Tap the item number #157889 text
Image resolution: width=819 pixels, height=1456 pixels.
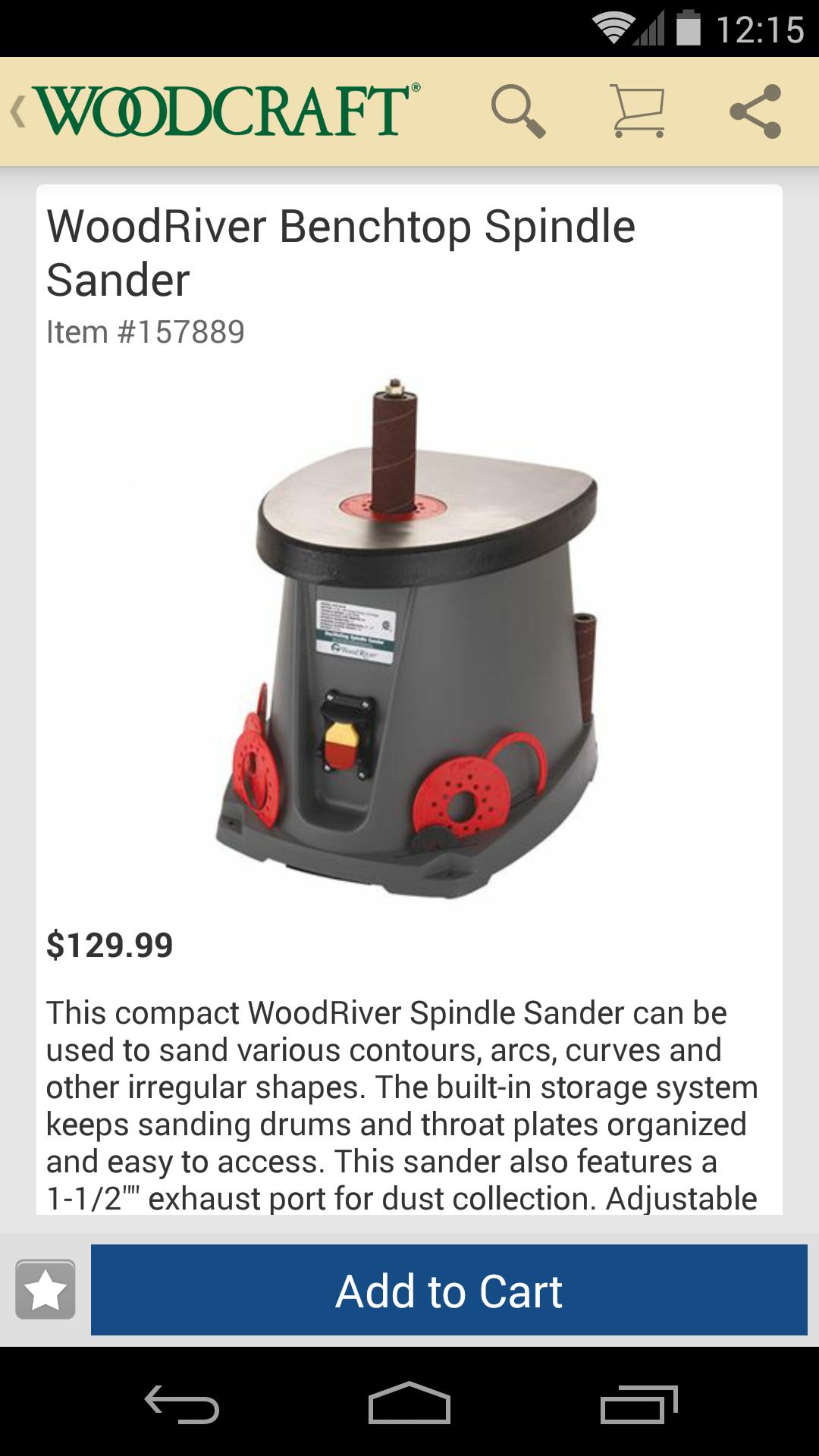click(x=144, y=331)
